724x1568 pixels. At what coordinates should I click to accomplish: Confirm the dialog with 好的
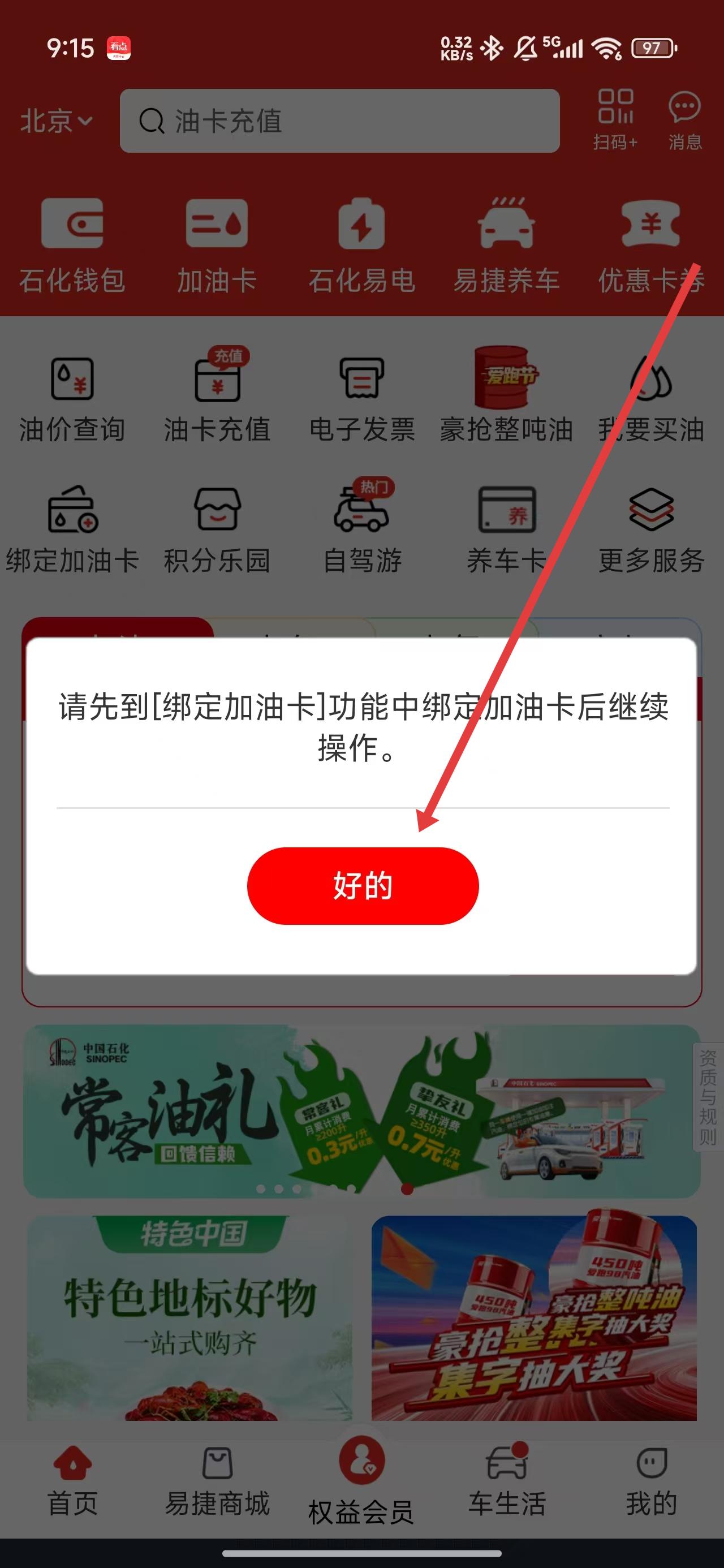point(363,886)
